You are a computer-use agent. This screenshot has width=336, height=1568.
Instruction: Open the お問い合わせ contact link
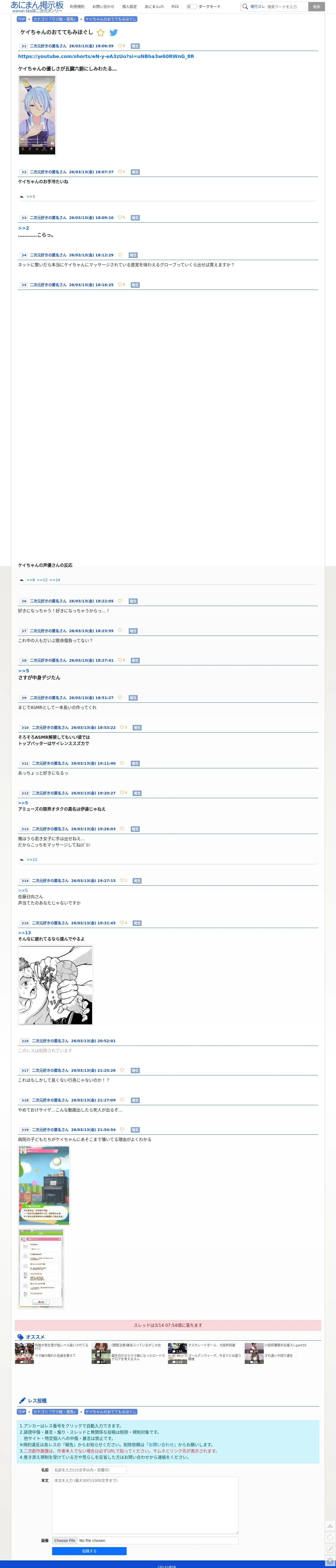tap(103, 7)
